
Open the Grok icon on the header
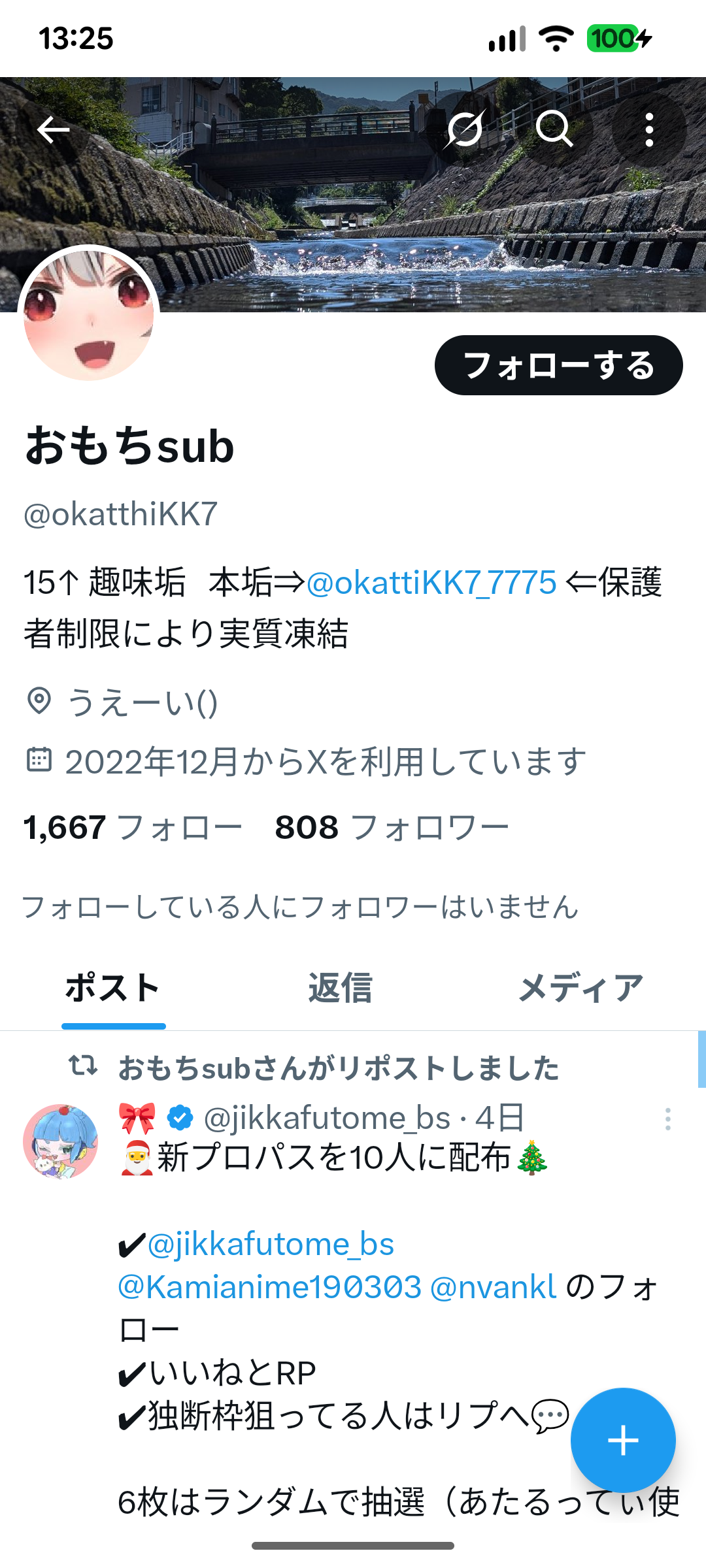(x=465, y=129)
